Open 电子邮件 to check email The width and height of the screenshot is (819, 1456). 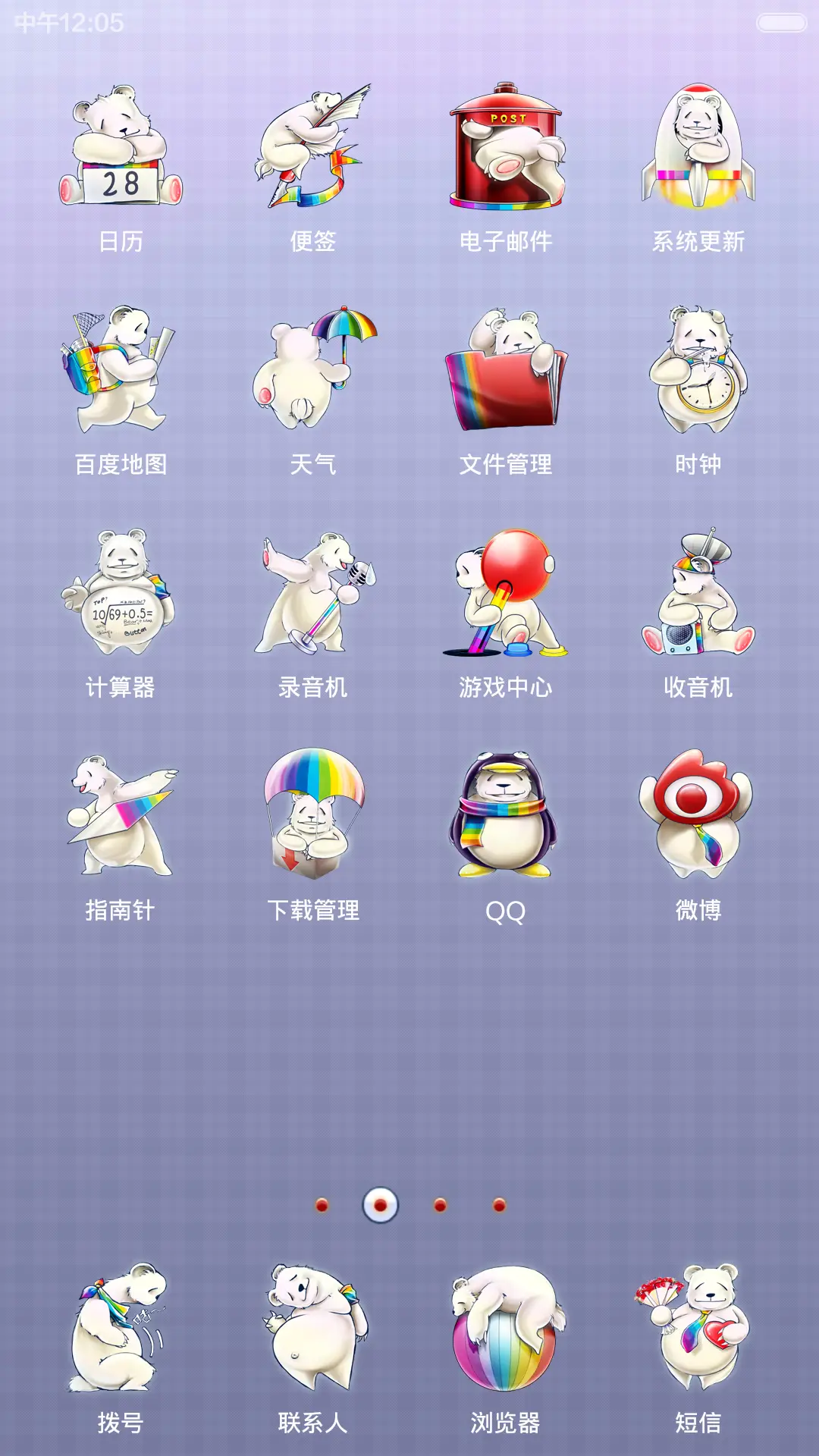pos(504,152)
